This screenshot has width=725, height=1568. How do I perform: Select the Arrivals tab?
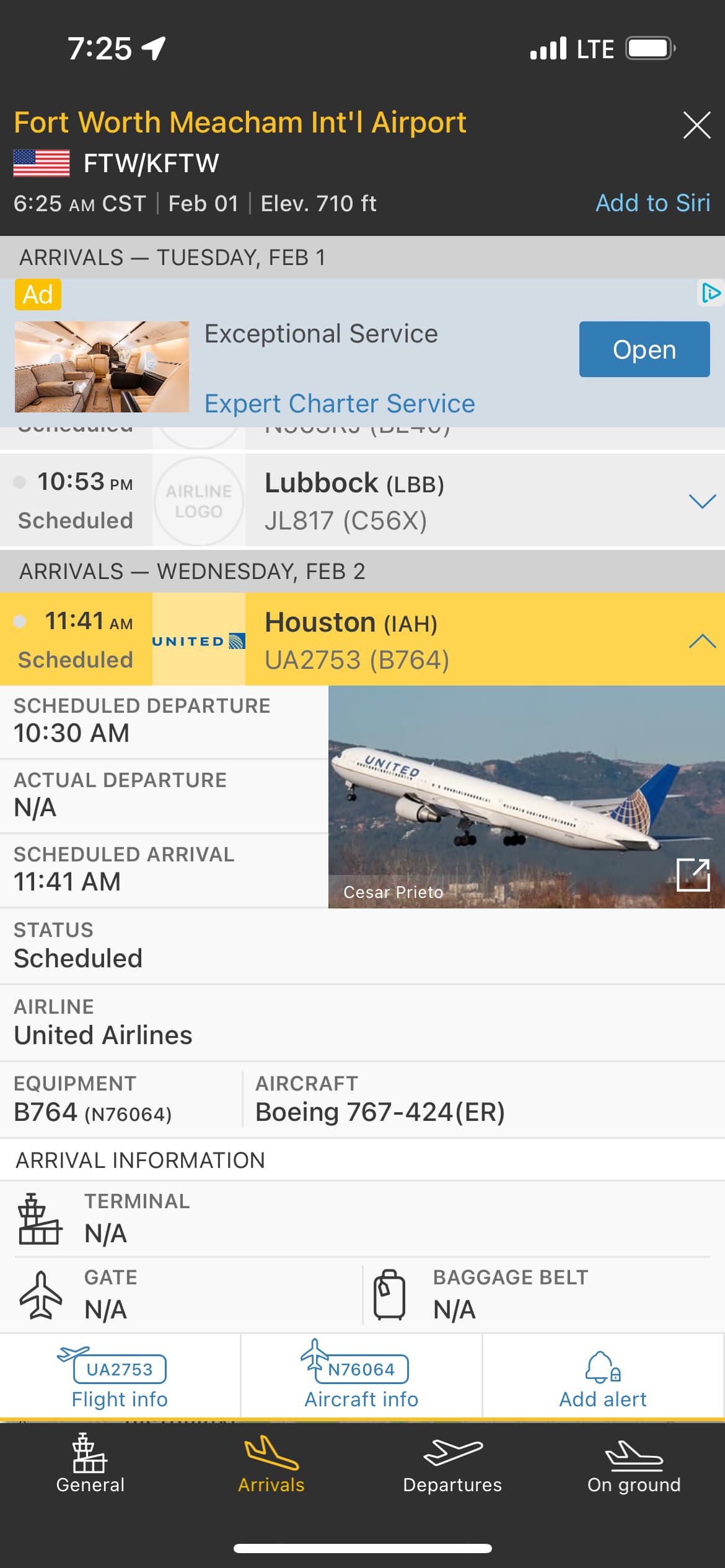point(271,1465)
